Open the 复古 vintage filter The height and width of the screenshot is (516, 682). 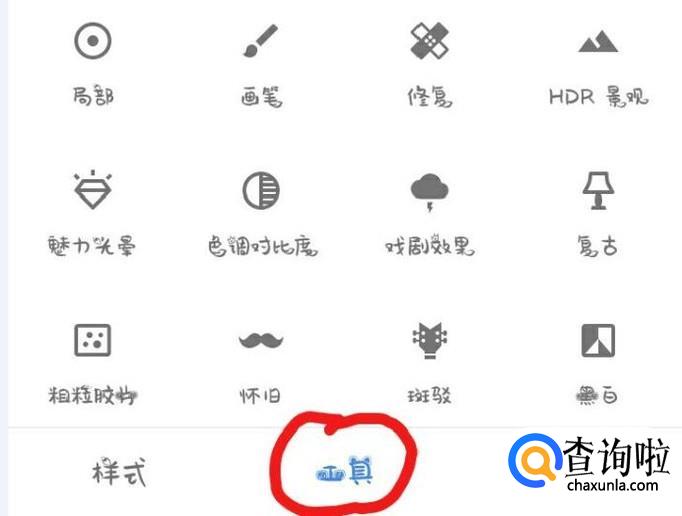click(598, 210)
